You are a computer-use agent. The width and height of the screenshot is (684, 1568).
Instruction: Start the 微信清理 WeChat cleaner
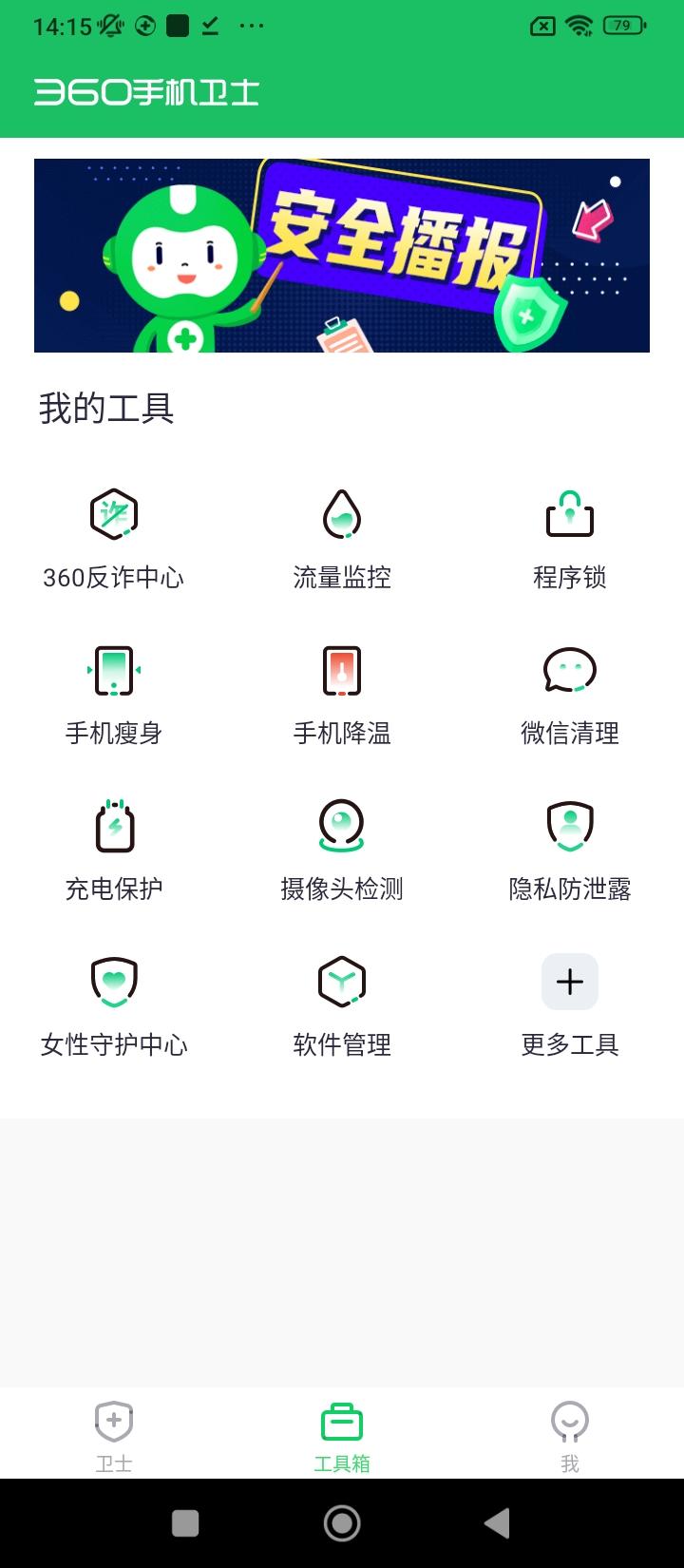tap(570, 694)
